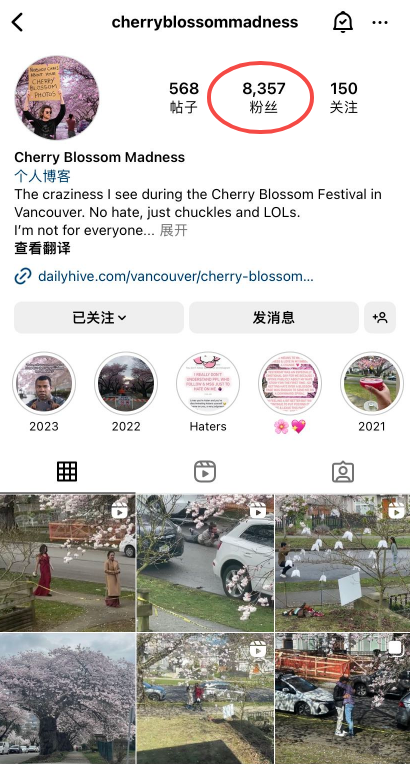Viewport: 410px width, 764px height.
Task: Open the three-dot overflow menu
Action: coord(380,22)
